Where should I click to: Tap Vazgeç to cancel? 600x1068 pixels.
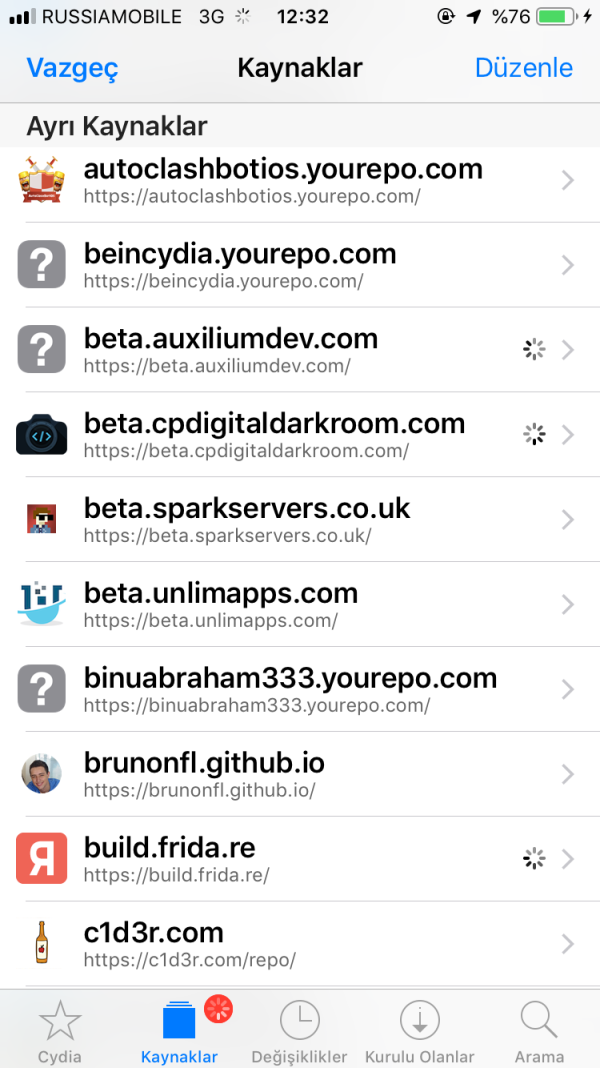click(x=72, y=68)
